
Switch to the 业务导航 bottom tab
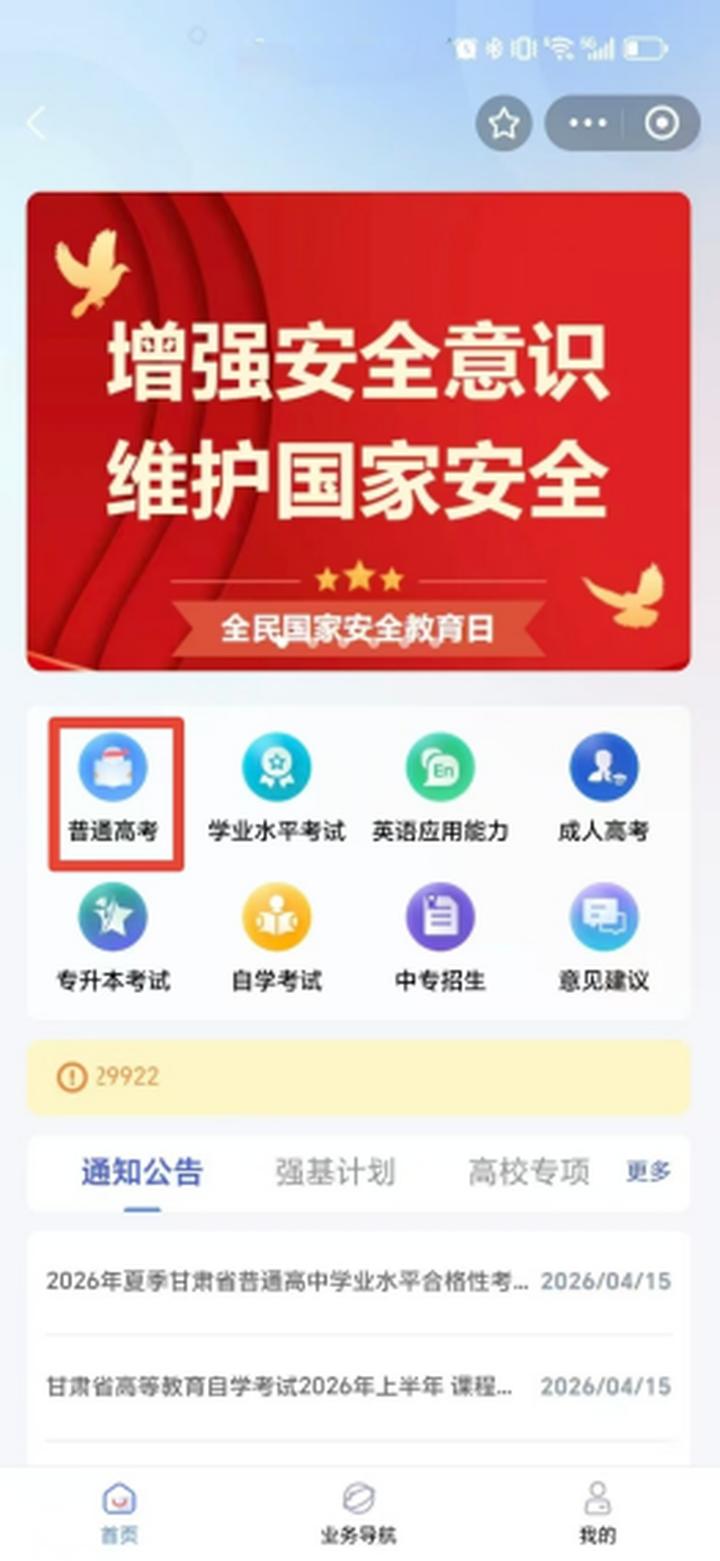click(x=358, y=1513)
